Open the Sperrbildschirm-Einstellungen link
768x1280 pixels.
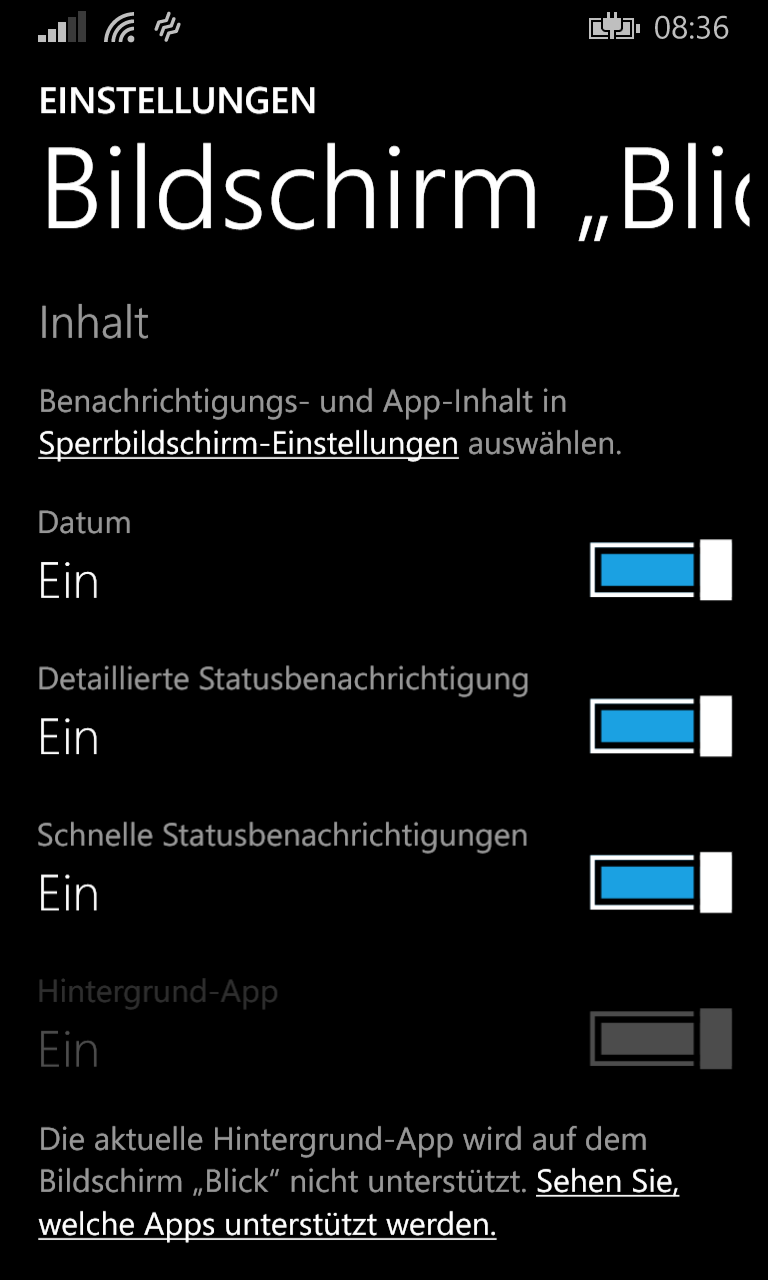tap(248, 444)
